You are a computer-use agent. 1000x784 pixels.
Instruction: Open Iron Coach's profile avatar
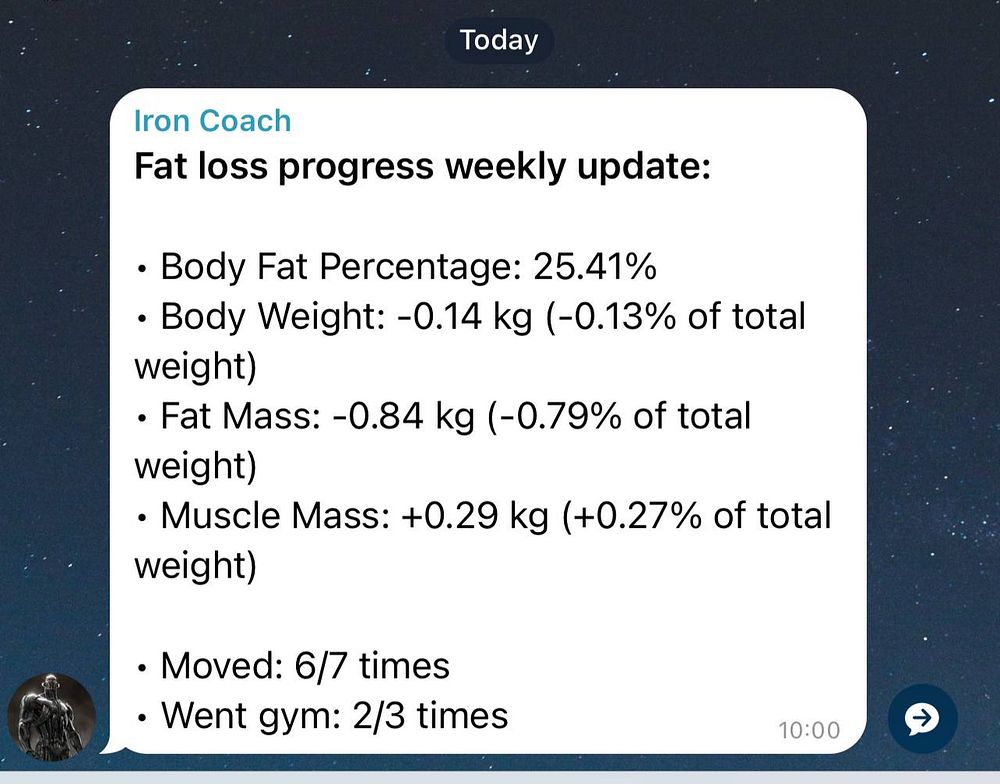pyautogui.click(x=51, y=717)
